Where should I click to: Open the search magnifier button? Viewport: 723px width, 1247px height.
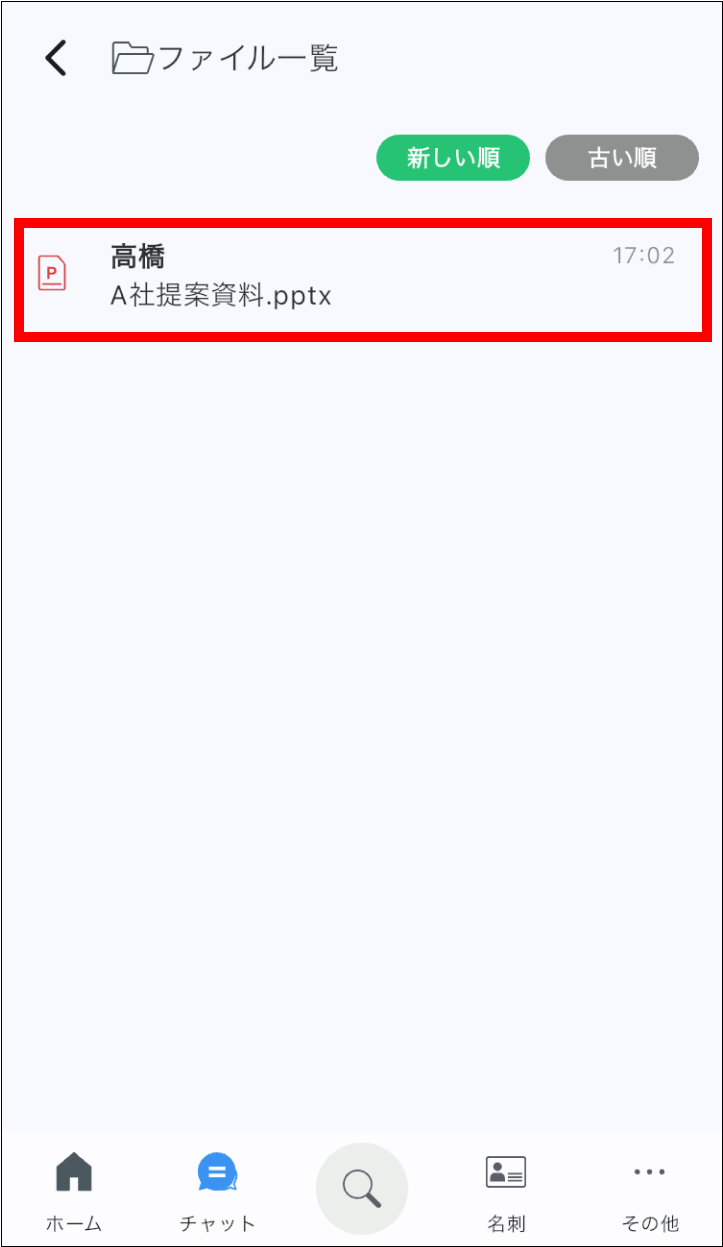(x=362, y=1189)
